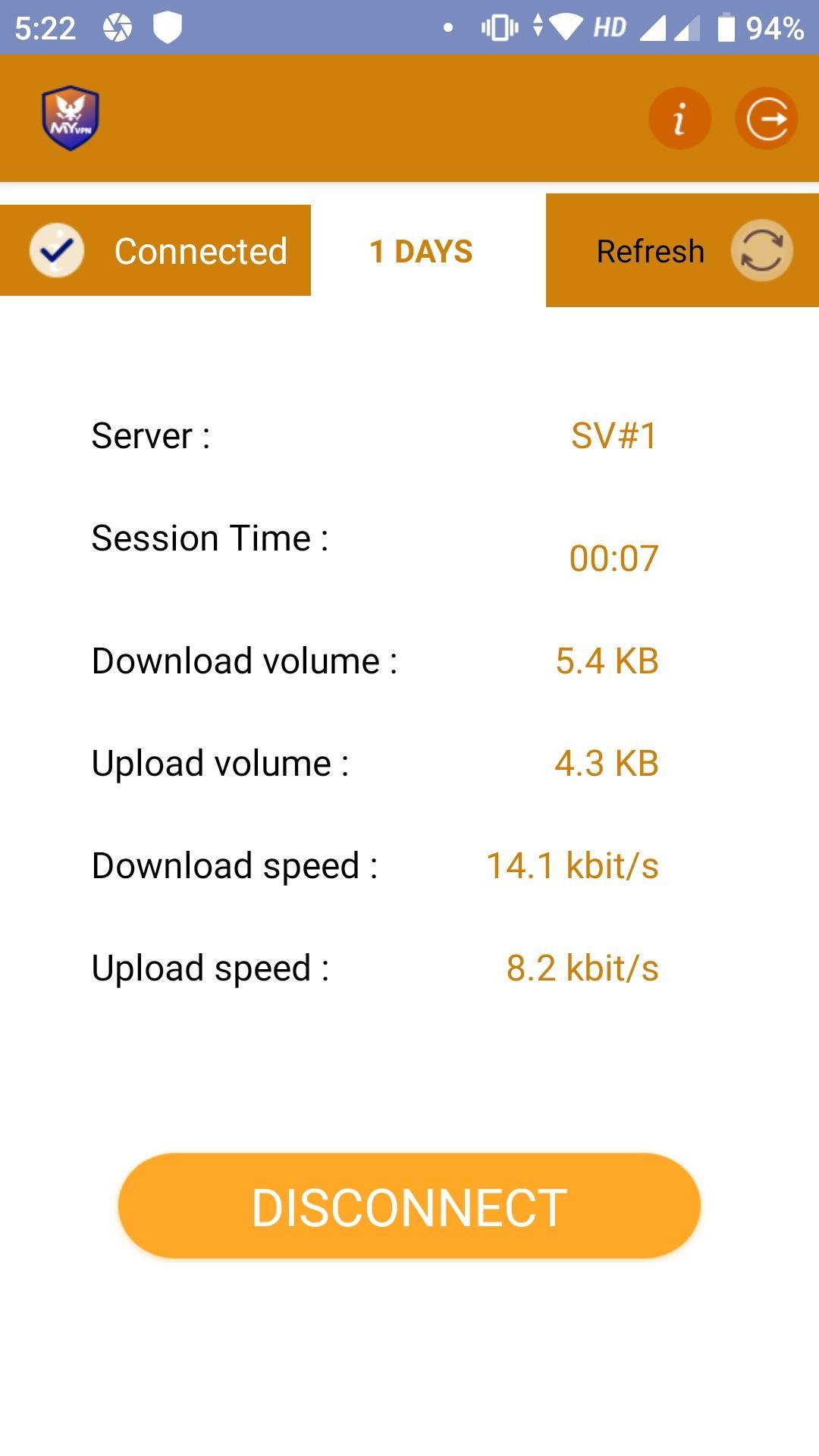
Task: Tap the logout arrow icon
Action: [x=766, y=118]
